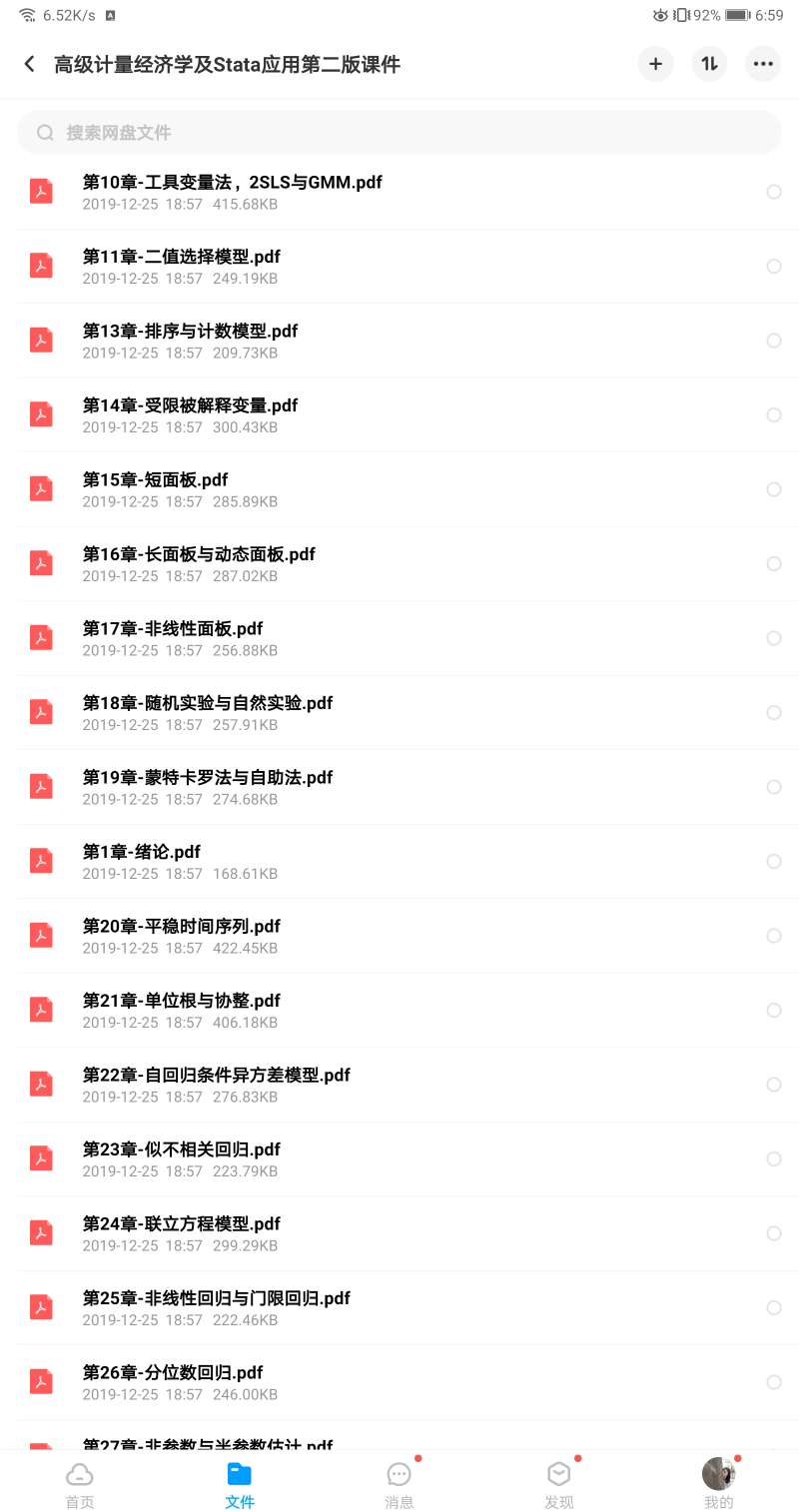Viewport: 799px width, 1512px height.
Task: Mark 第20章-平稳时间序列.pdf as selected
Action: pos(774,936)
